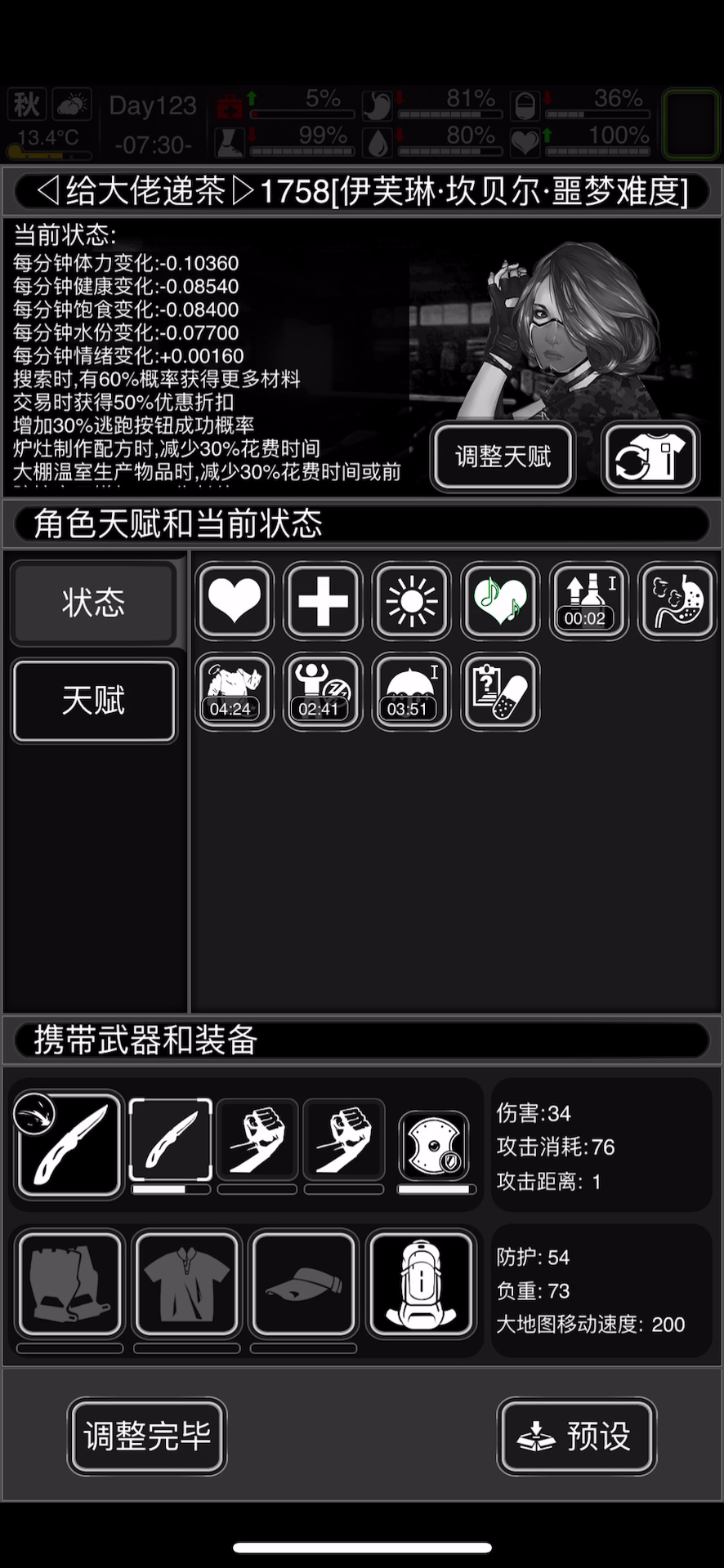Select the heart status icon
The width and height of the screenshot is (724, 1568).
coord(235,601)
